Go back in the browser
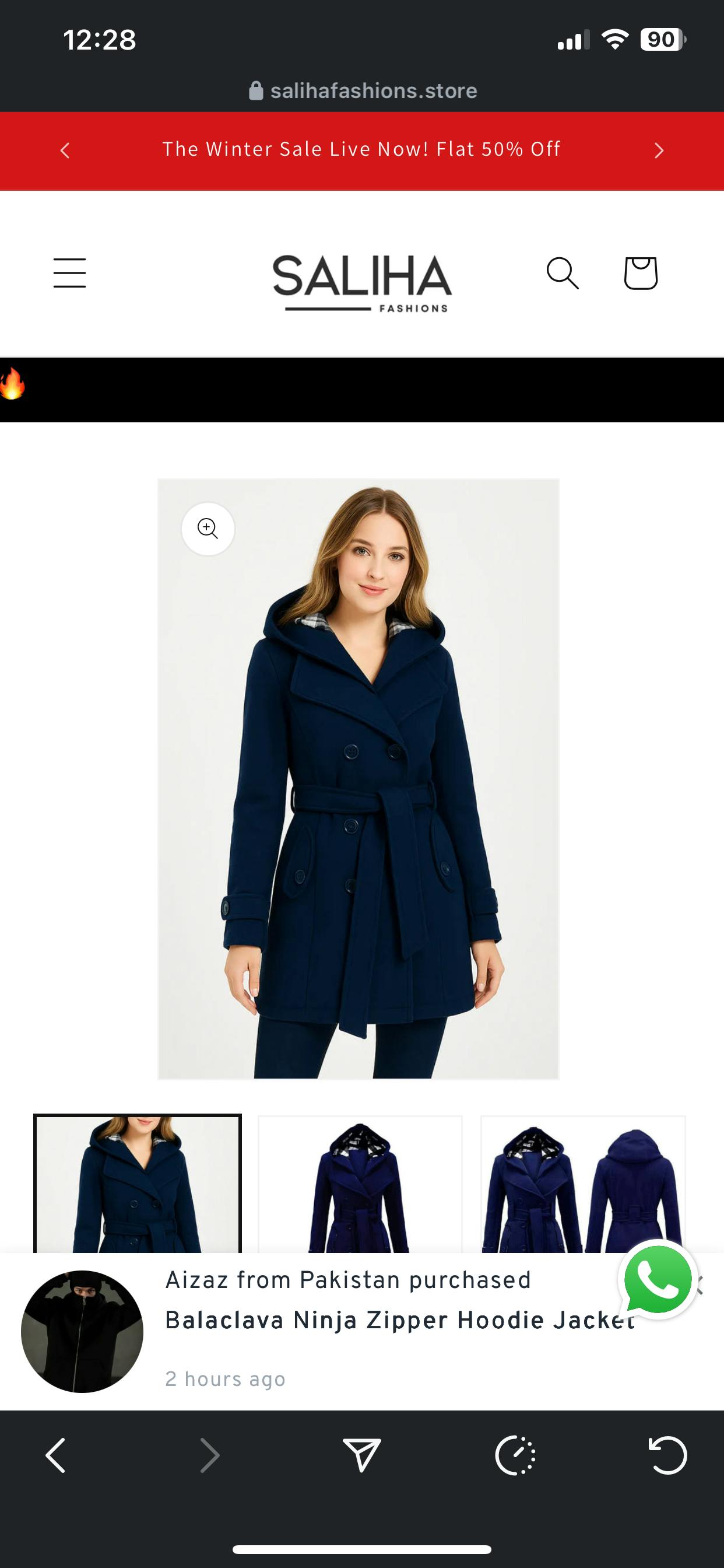The image size is (724, 1568). coord(56,1455)
